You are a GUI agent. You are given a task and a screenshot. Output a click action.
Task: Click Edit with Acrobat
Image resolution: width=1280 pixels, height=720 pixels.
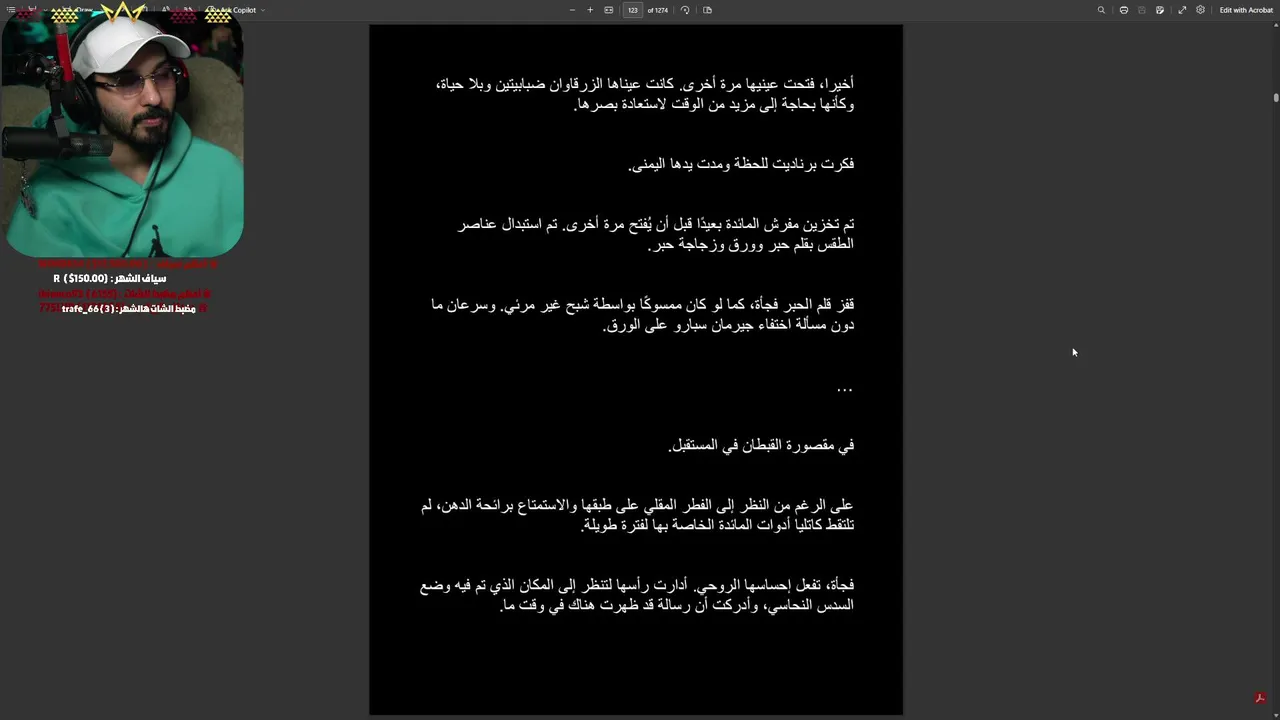(1246, 10)
